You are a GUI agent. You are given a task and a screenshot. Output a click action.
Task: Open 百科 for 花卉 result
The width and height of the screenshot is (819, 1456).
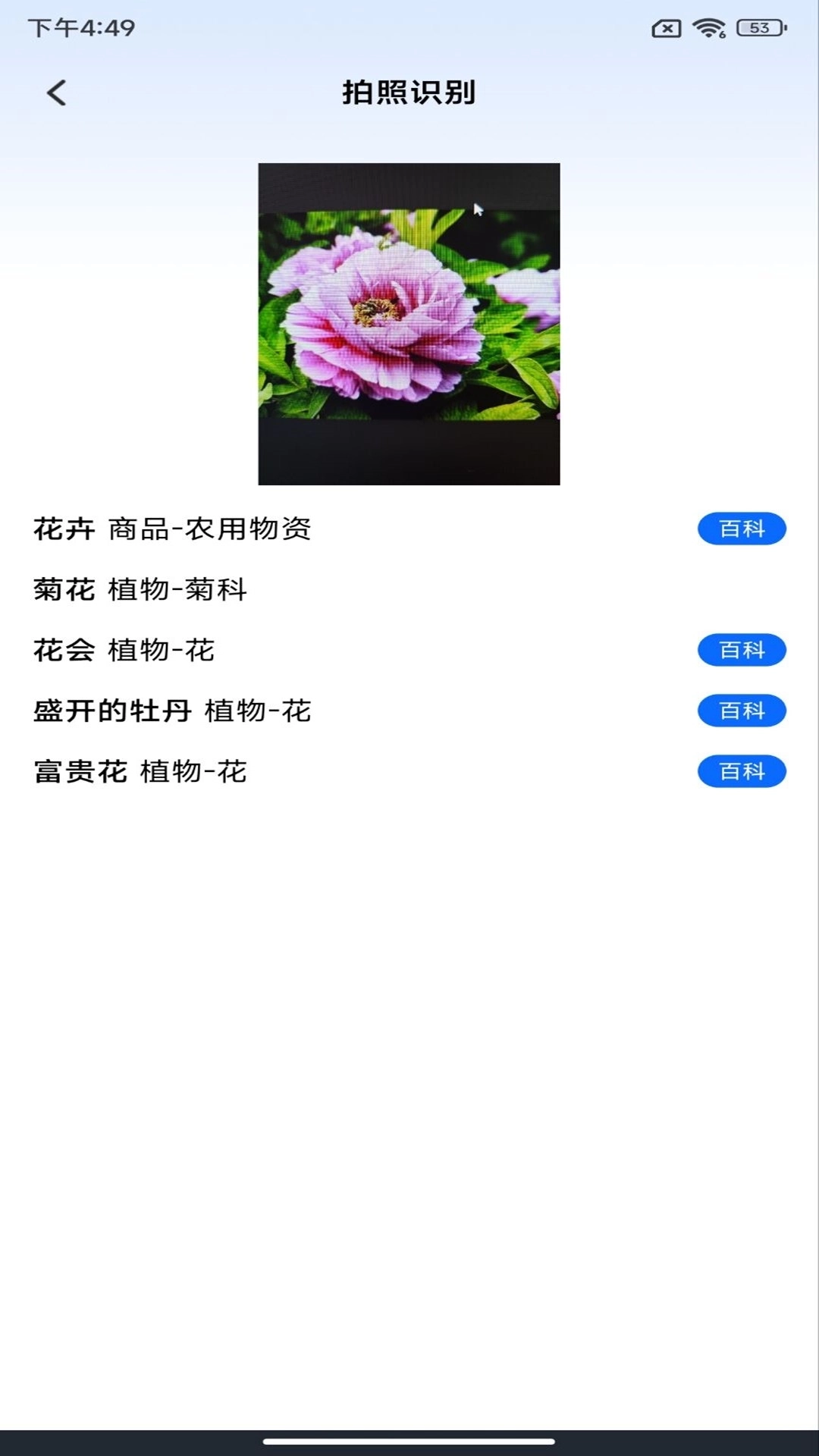point(742,528)
